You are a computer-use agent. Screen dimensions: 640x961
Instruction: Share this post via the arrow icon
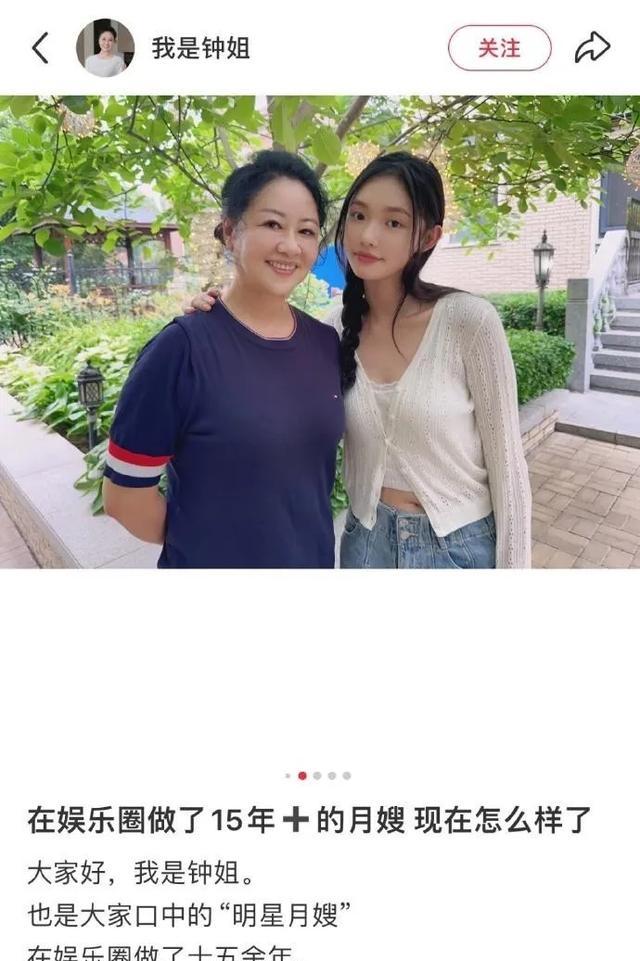592,48
